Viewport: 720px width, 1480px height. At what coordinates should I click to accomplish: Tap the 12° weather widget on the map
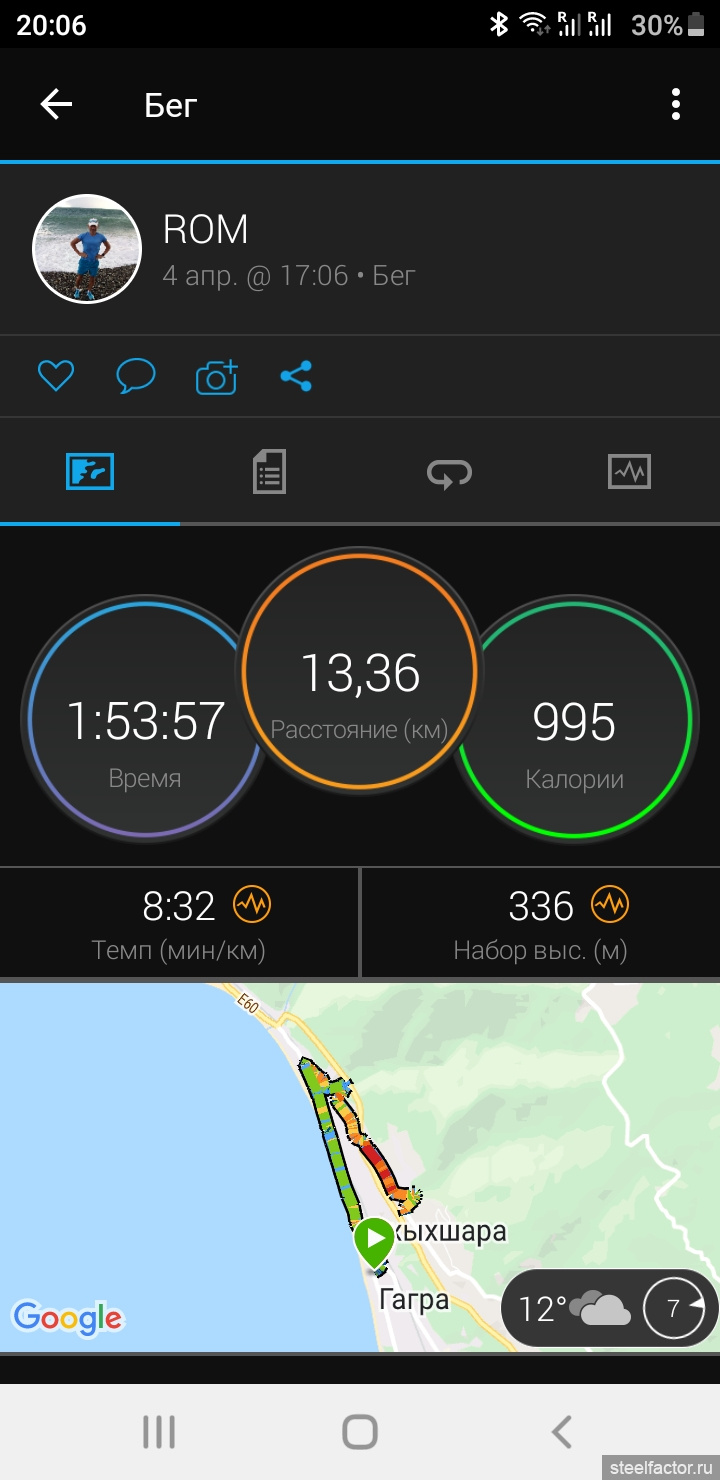tap(608, 1308)
